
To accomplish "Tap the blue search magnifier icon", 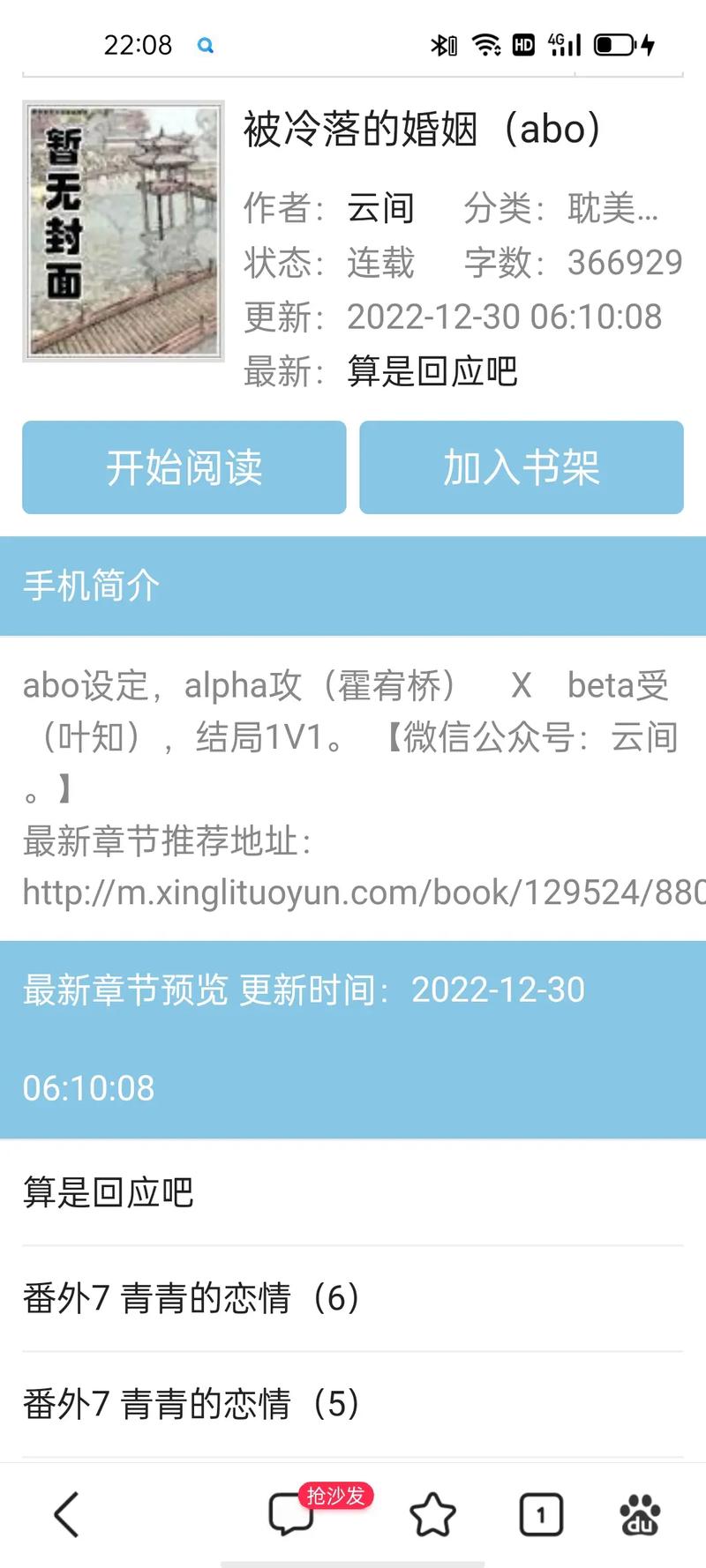I will point(205,45).
